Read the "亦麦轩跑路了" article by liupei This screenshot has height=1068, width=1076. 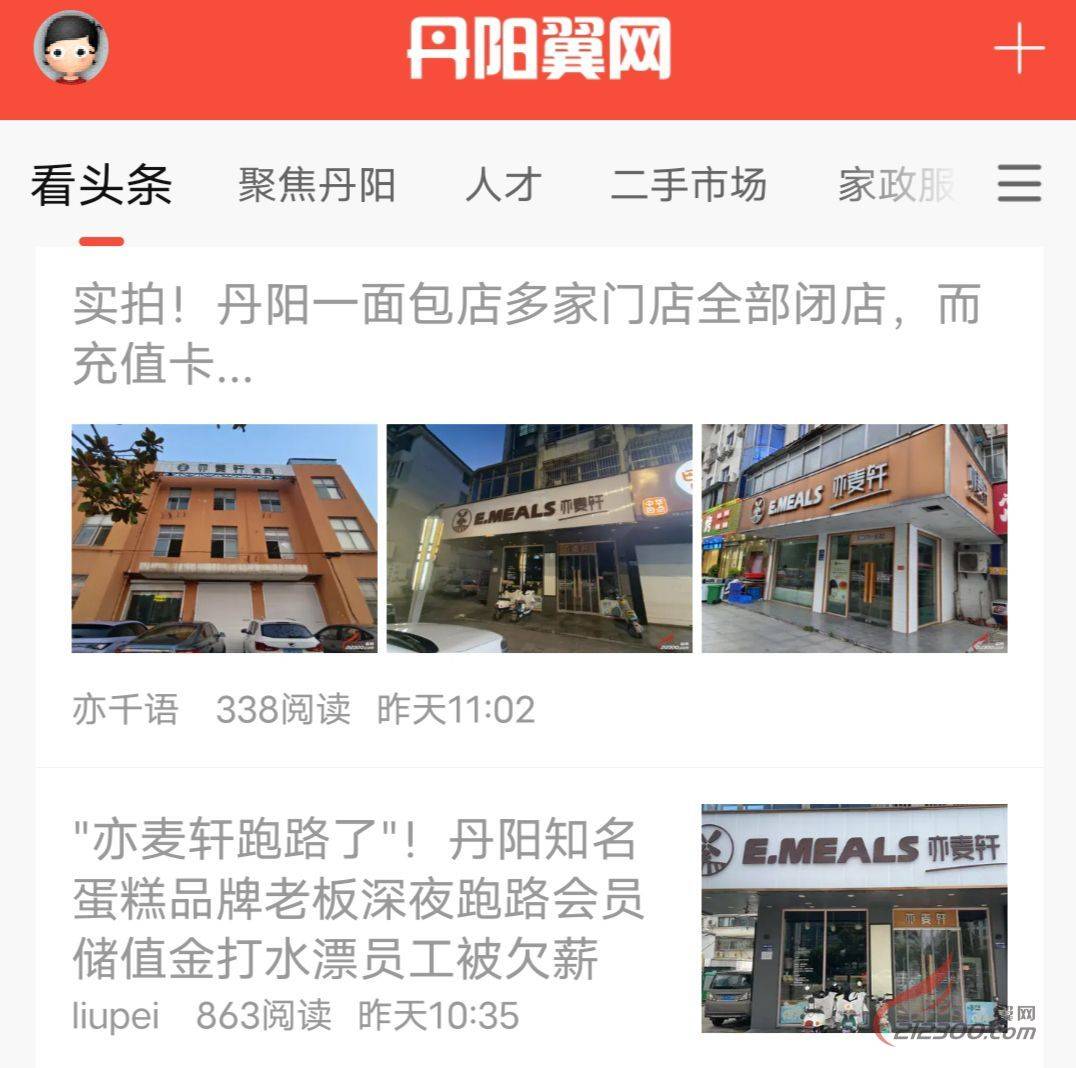pyautogui.click(x=358, y=900)
